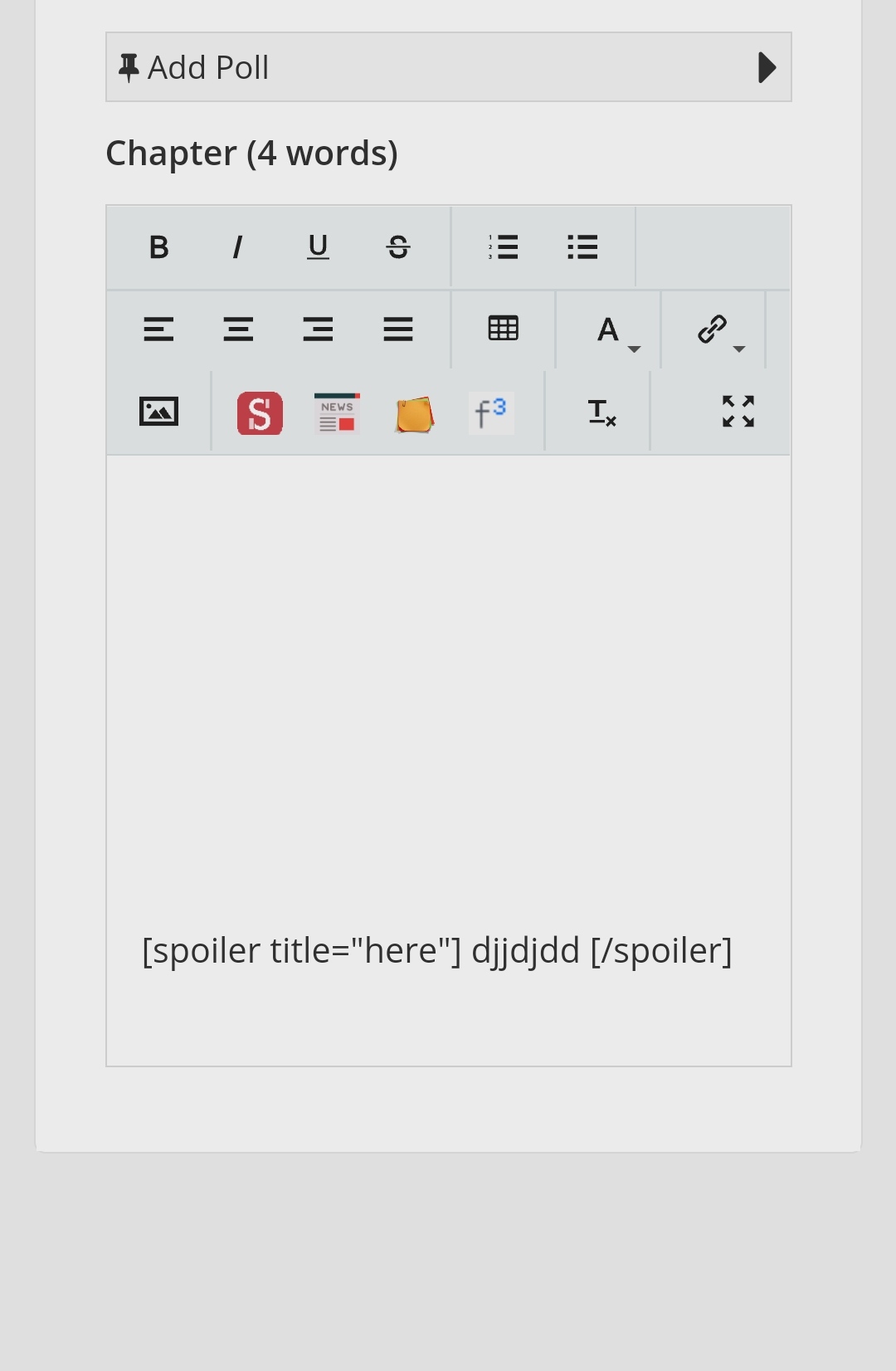
Task: Open the link insertion dropdown
Action: pos(719,331)
